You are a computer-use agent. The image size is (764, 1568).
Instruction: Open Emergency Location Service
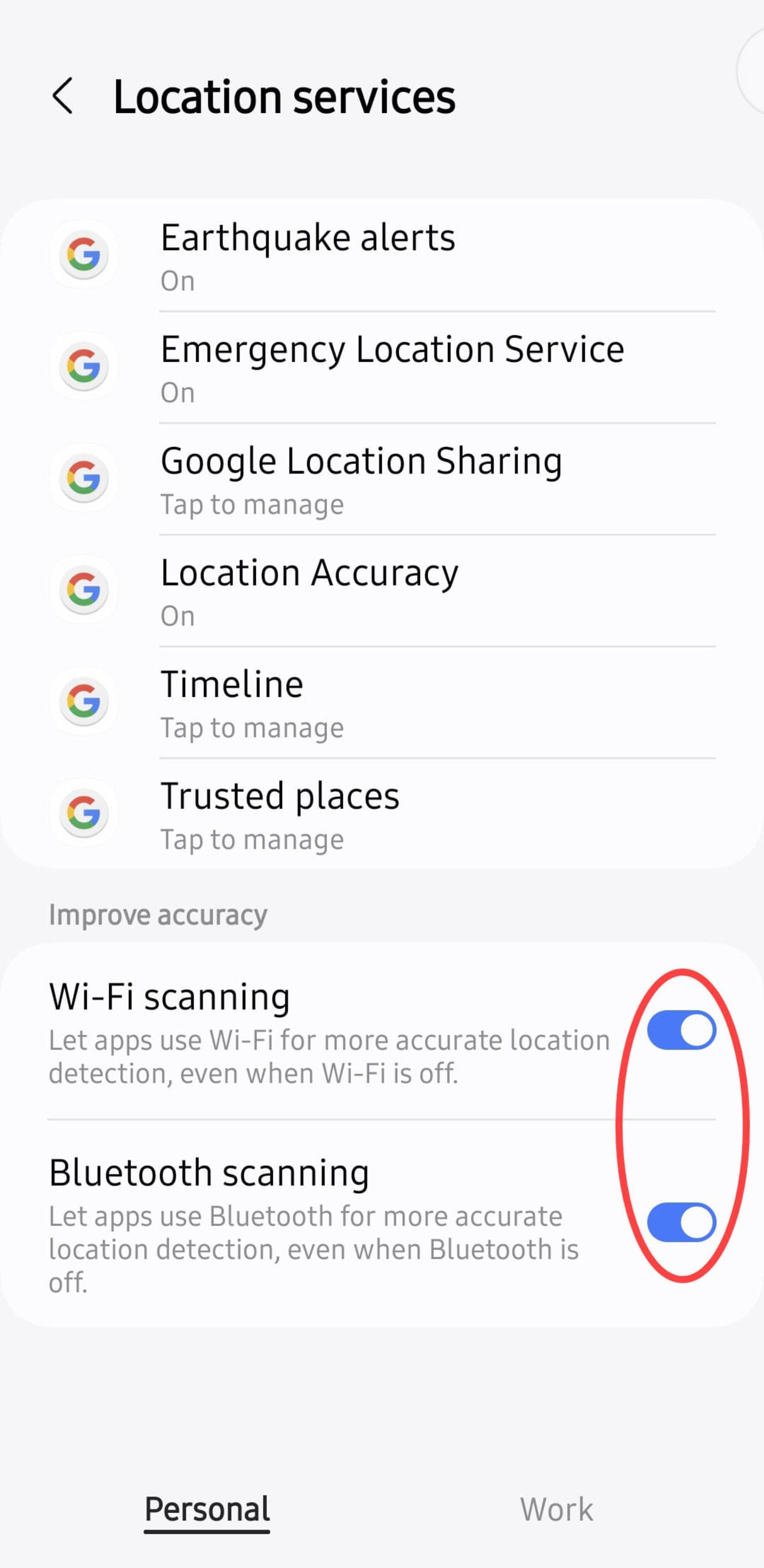[x=382, y=367]
